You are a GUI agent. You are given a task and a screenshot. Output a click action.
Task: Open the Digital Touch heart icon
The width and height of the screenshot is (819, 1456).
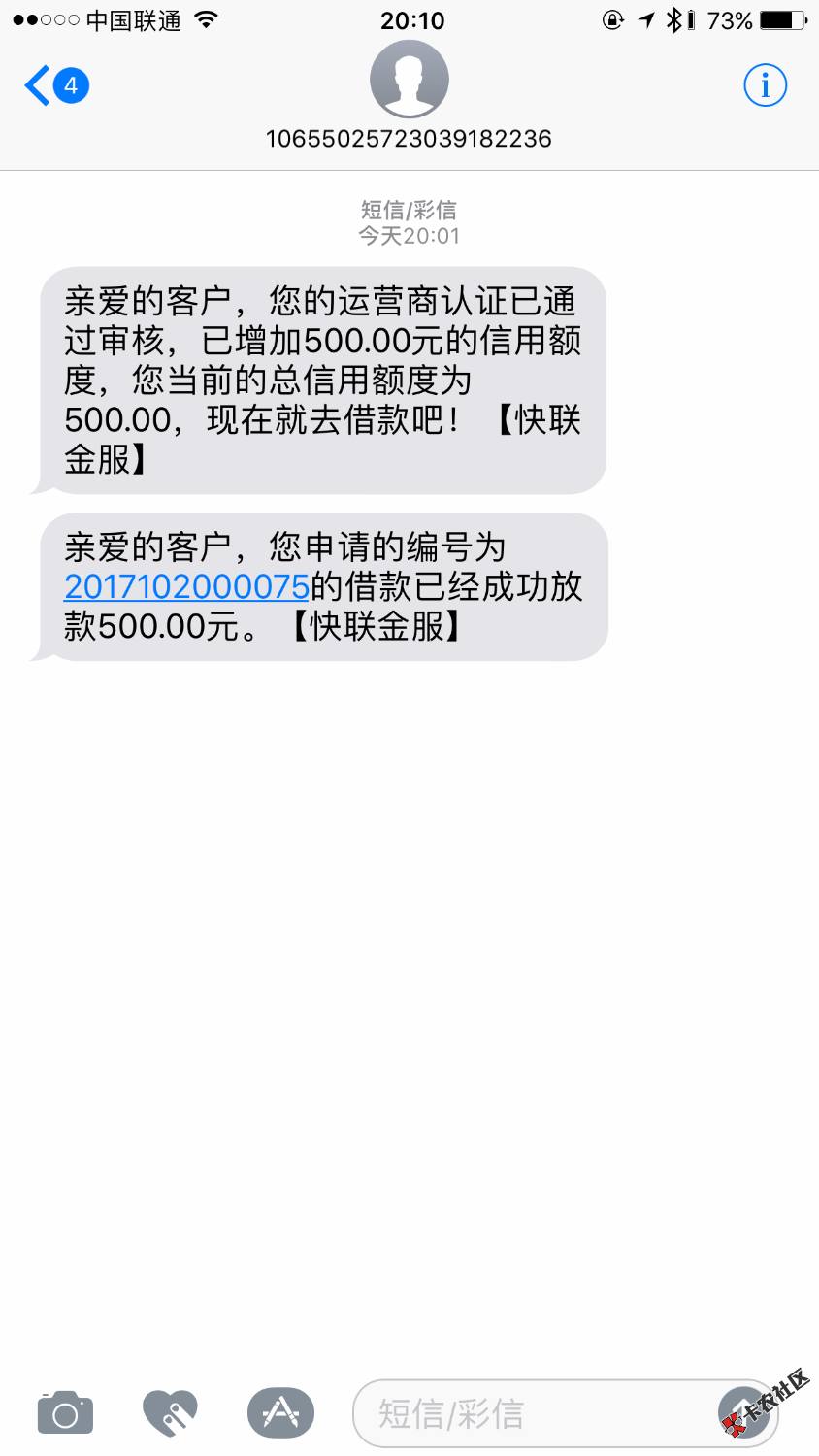pyautogui.click(x=170, y=1413)
